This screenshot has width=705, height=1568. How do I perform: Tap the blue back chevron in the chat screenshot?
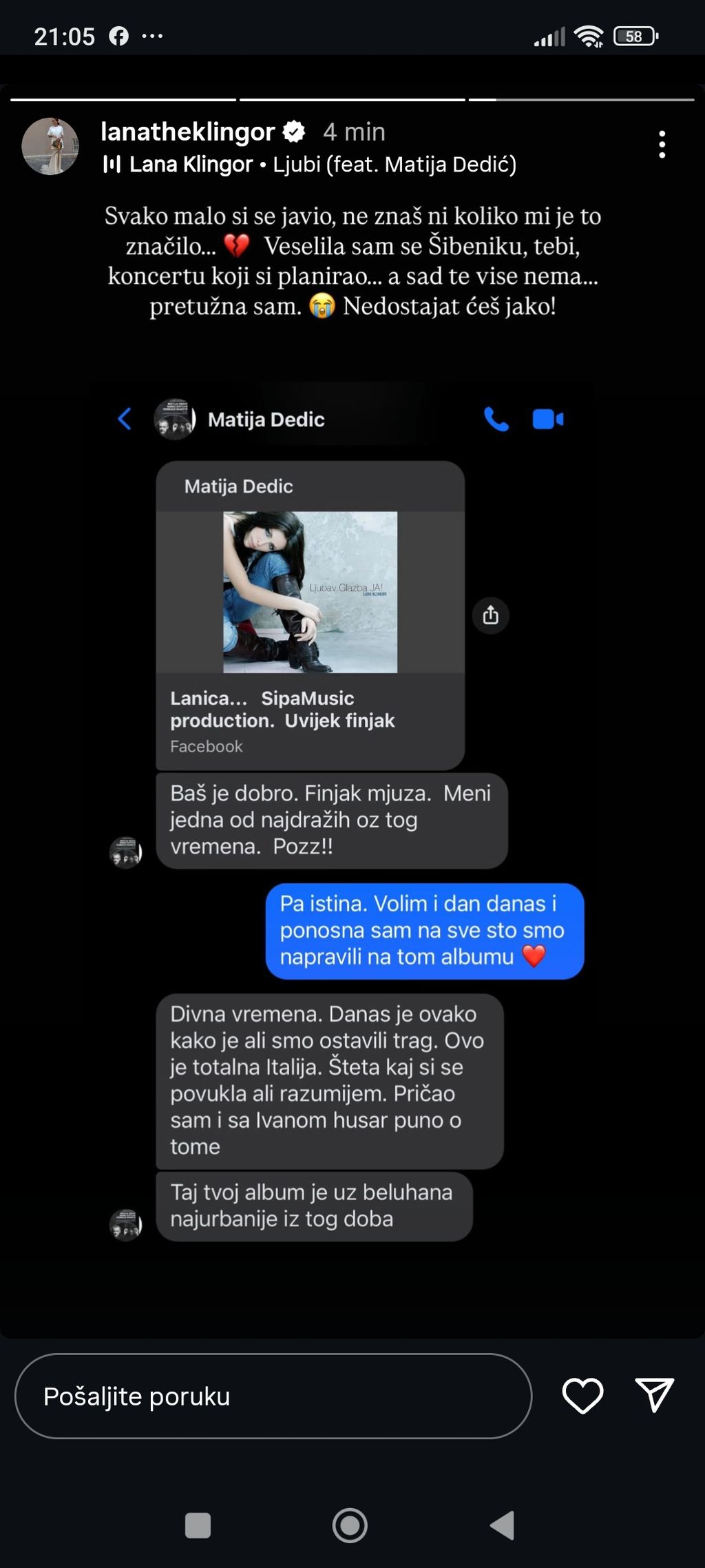[x=125, y=420]
